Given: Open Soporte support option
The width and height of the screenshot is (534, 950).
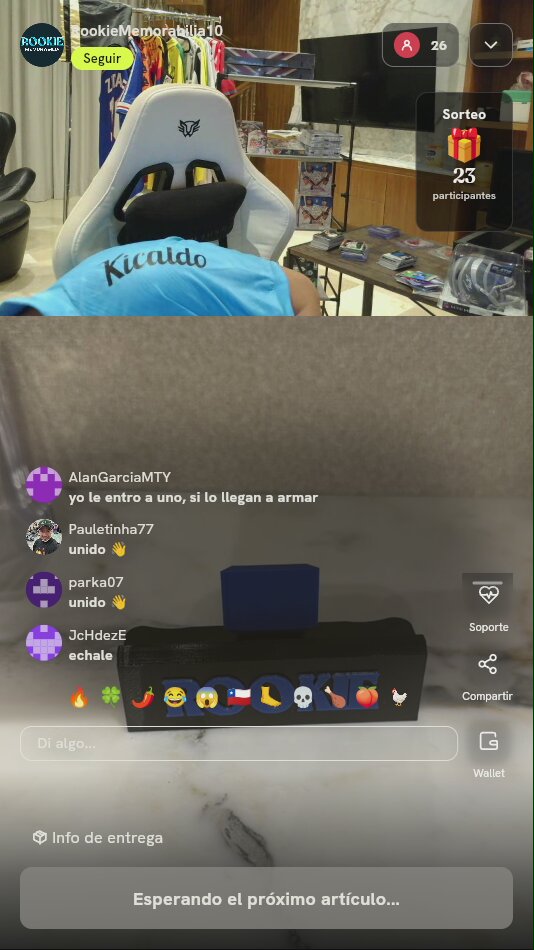Looking at the screenshot, I should tap(488, 604).
